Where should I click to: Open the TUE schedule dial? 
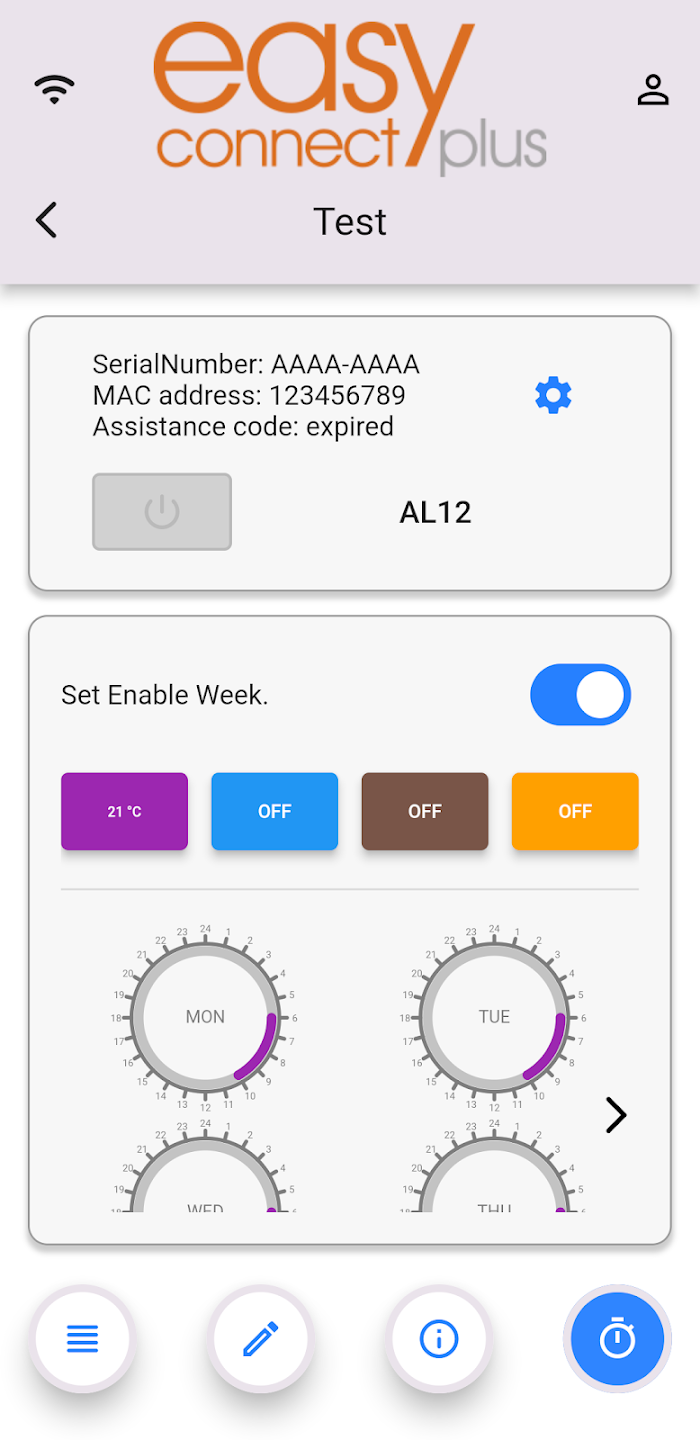pyautogui.click(x=494, y=1017)
